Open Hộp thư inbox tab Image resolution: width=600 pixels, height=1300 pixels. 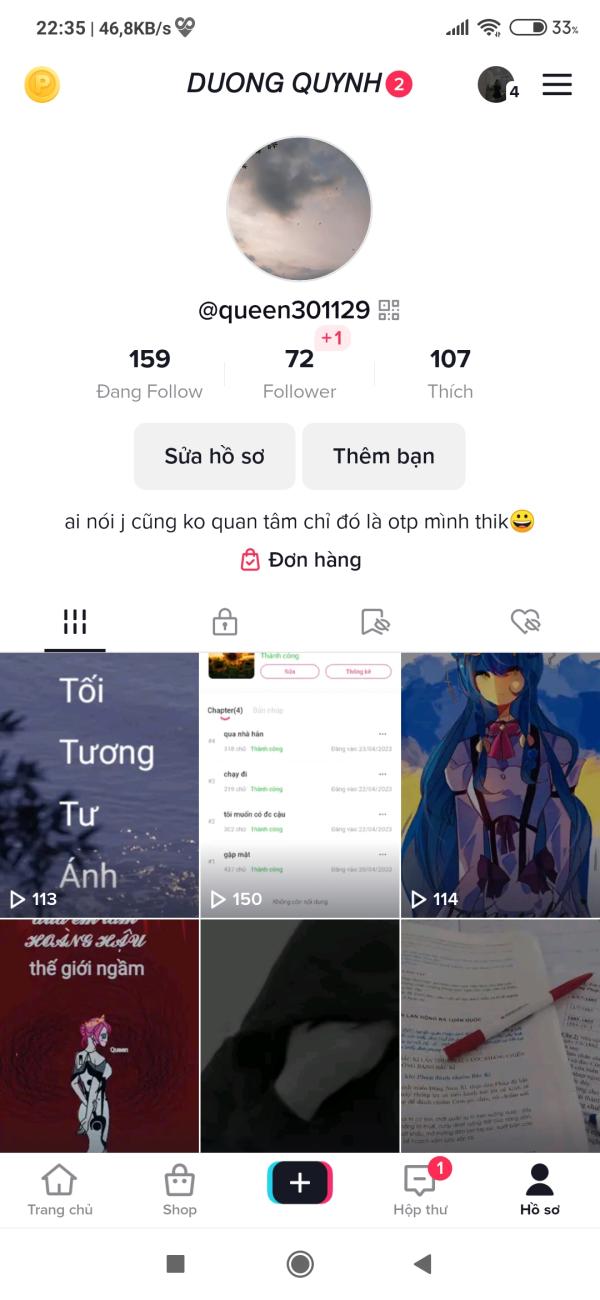420,1190
